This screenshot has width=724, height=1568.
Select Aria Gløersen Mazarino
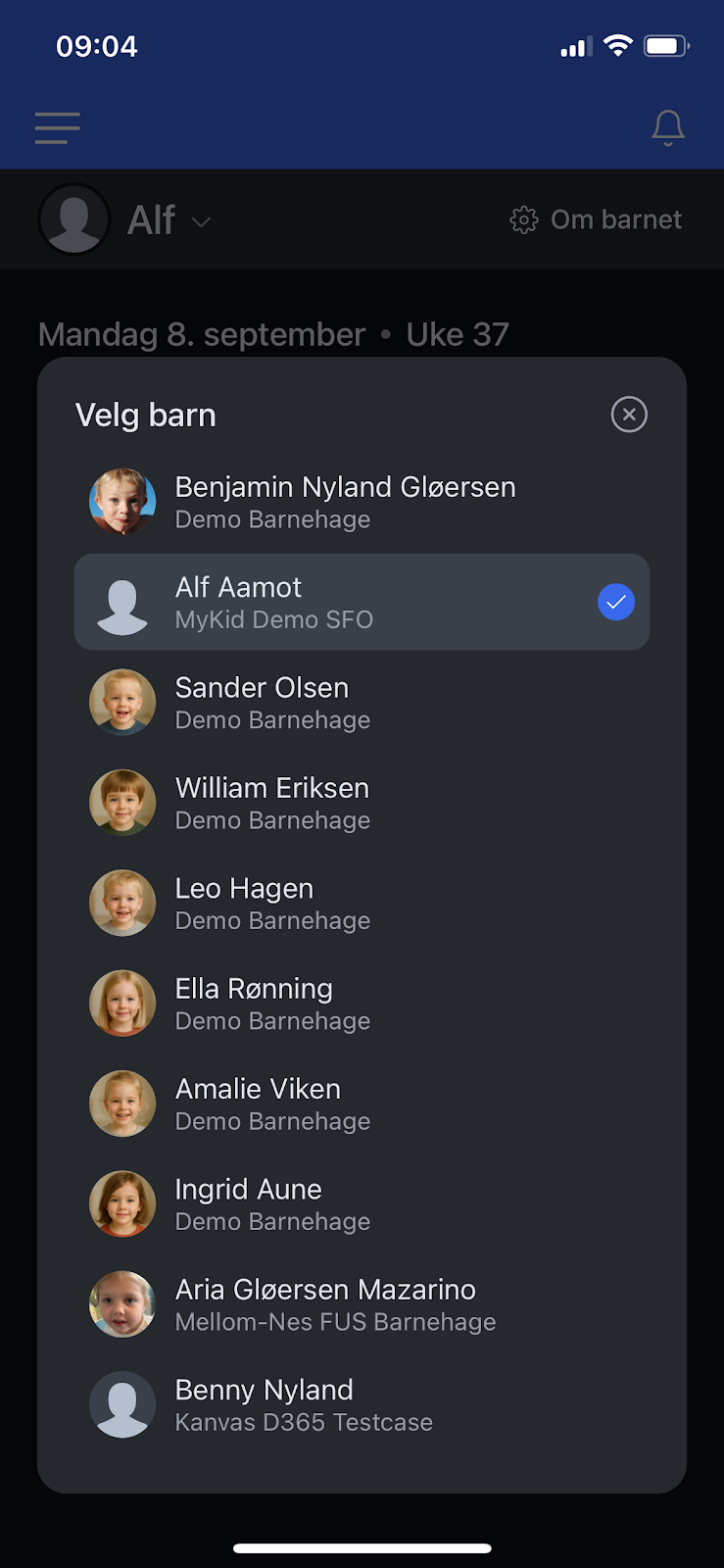tap(362, 1304)
